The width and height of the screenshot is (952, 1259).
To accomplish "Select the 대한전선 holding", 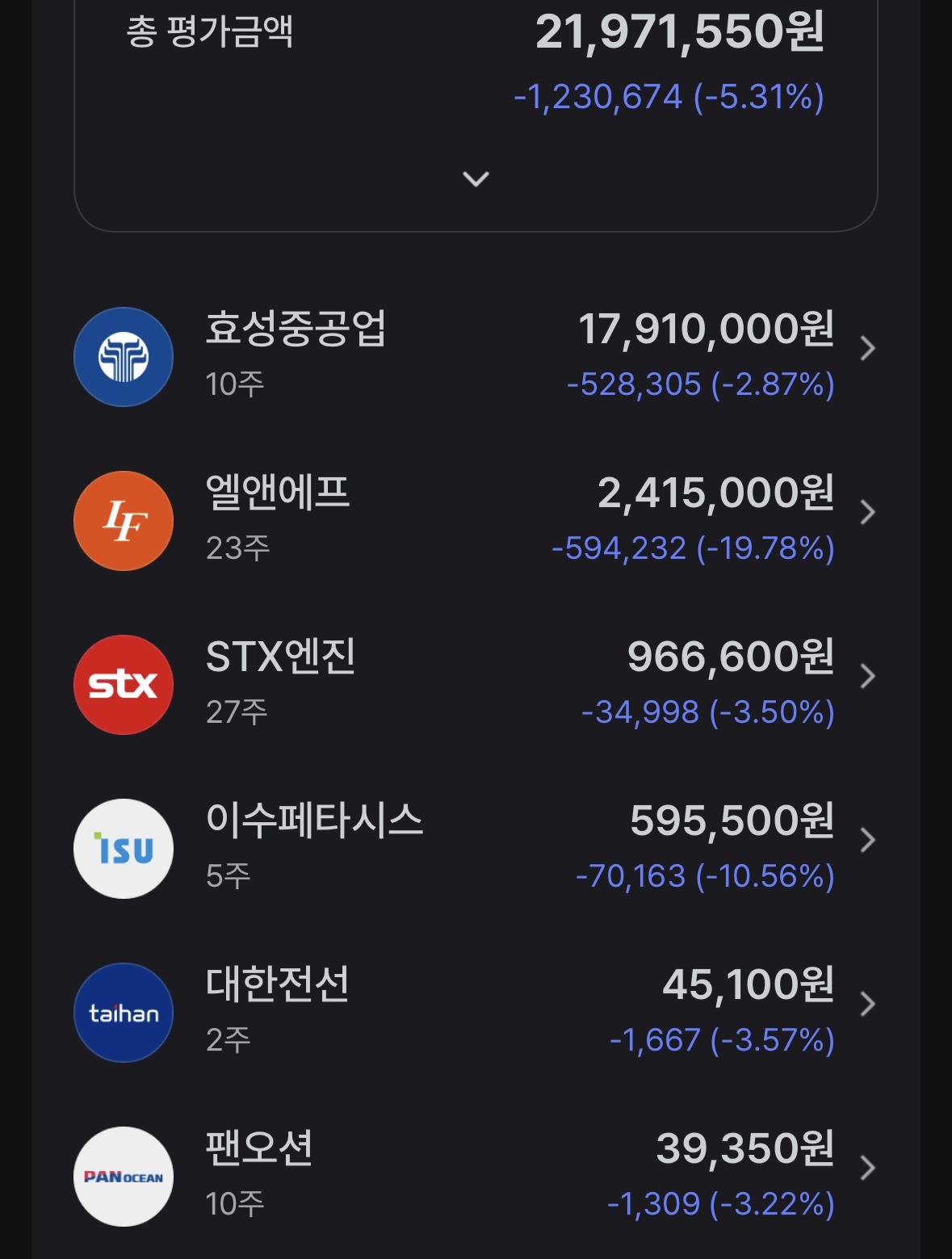I will 475,1012.
